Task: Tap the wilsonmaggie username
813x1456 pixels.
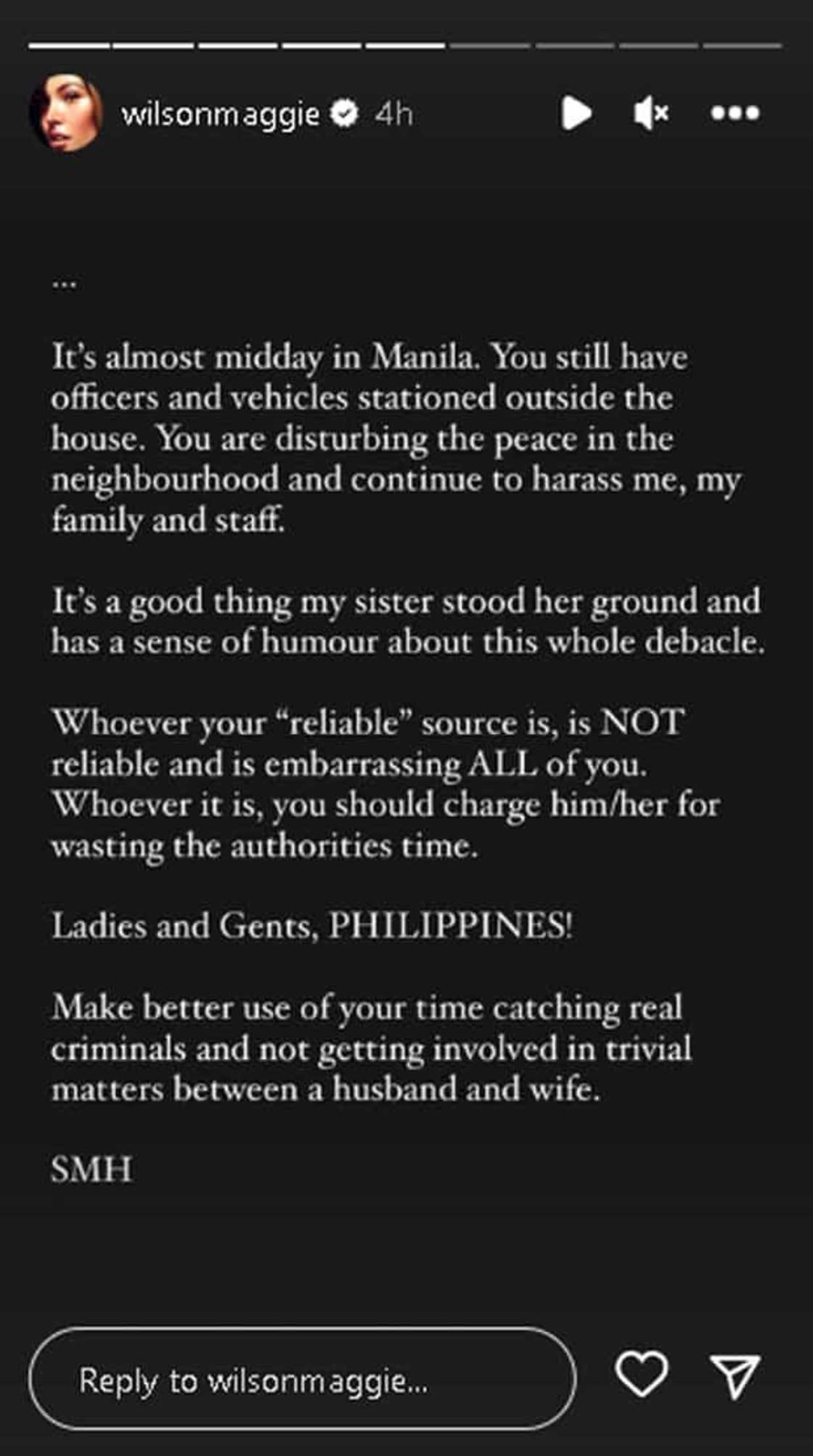Action: (220, 113)
